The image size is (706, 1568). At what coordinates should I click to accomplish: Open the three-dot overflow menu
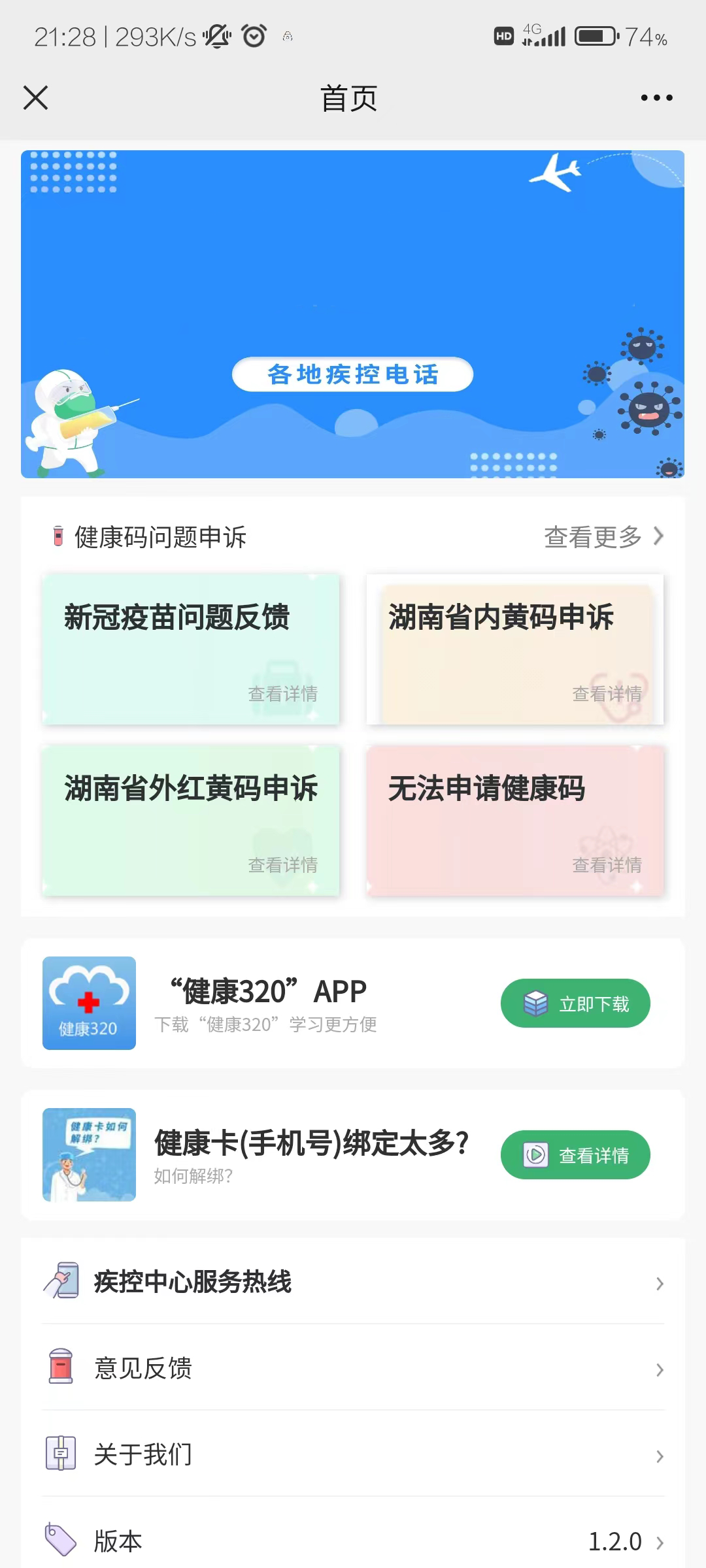click(656, 98)
